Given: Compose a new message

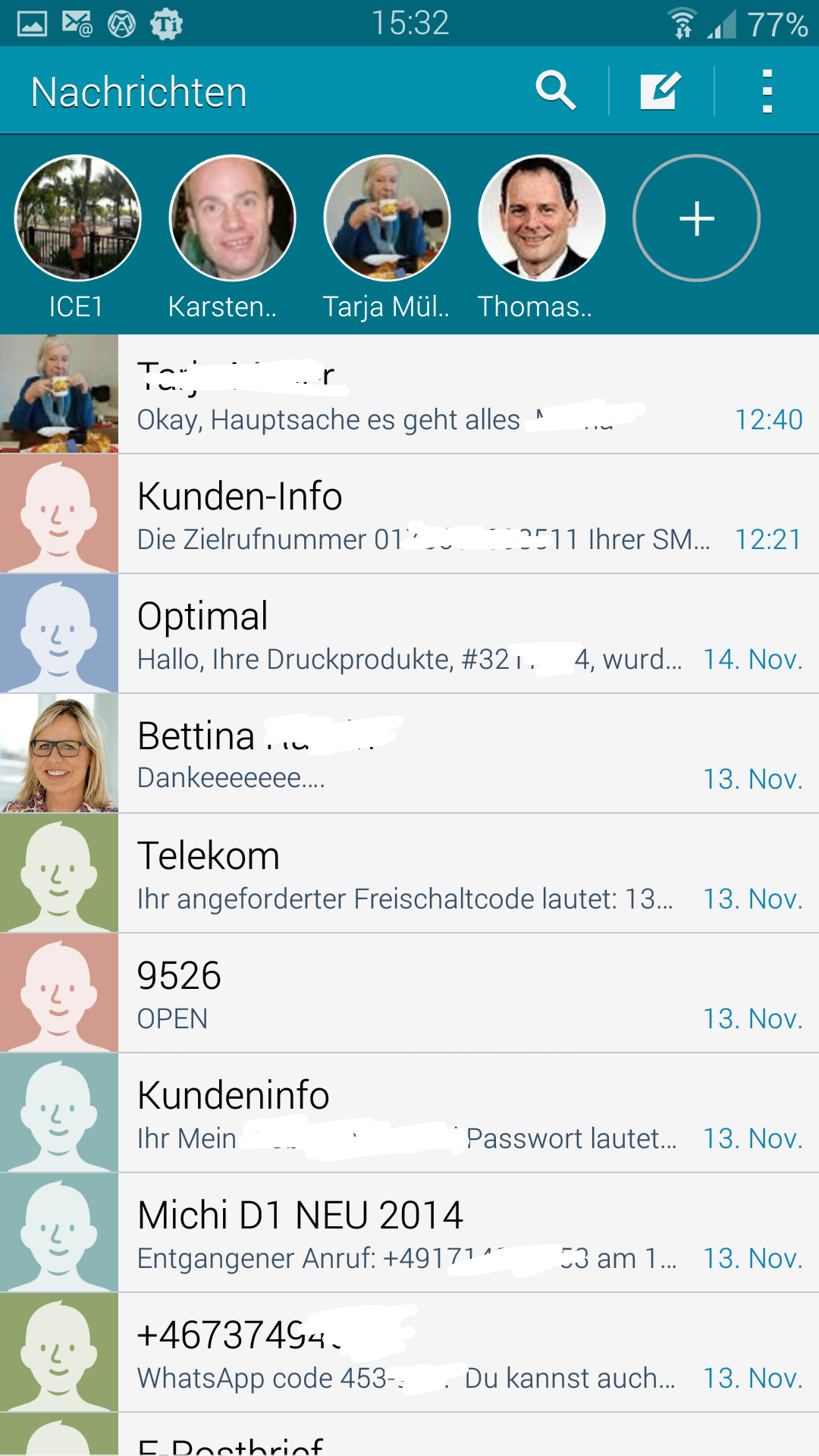Looking at the screenshot, I should point(661,91).
